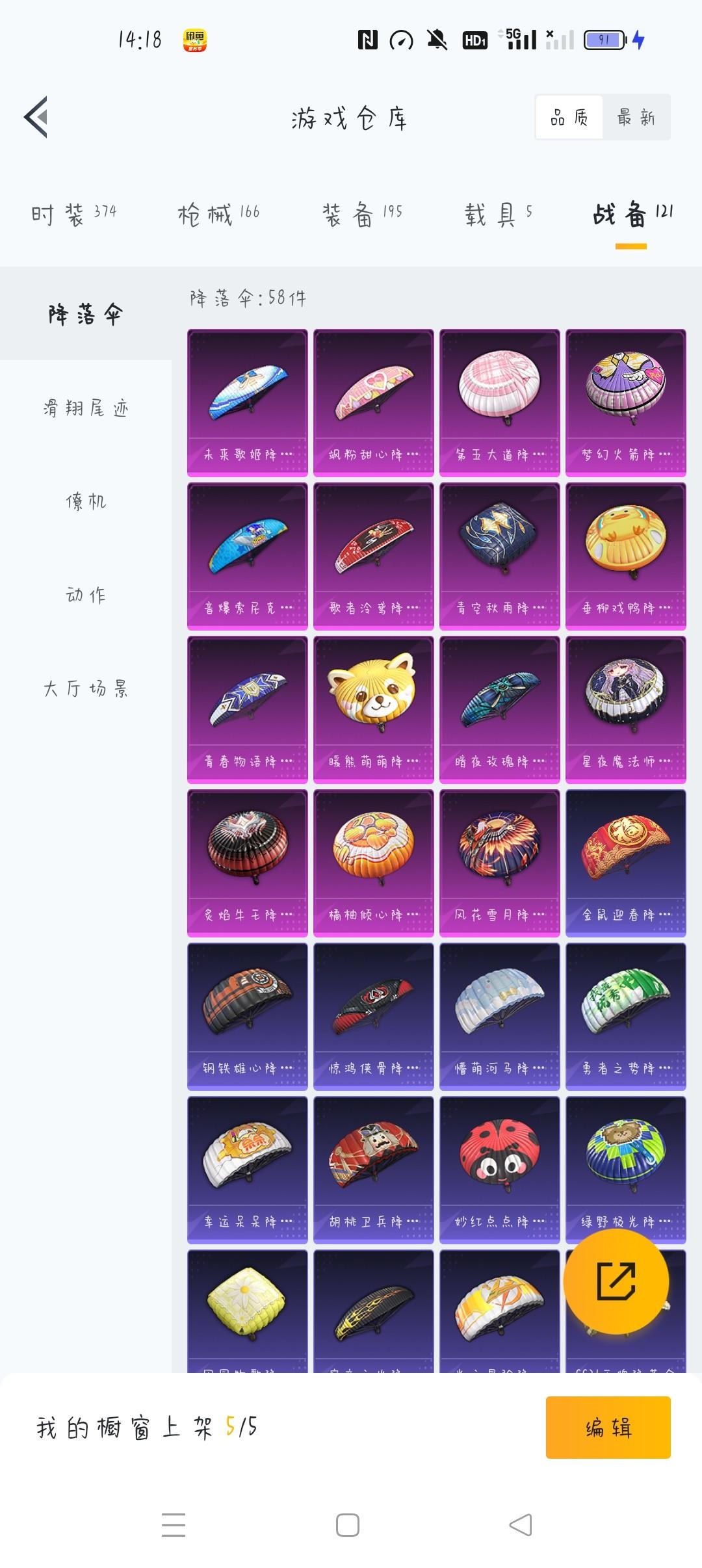Switch to the 载具 tab

(x=498, y=214)
